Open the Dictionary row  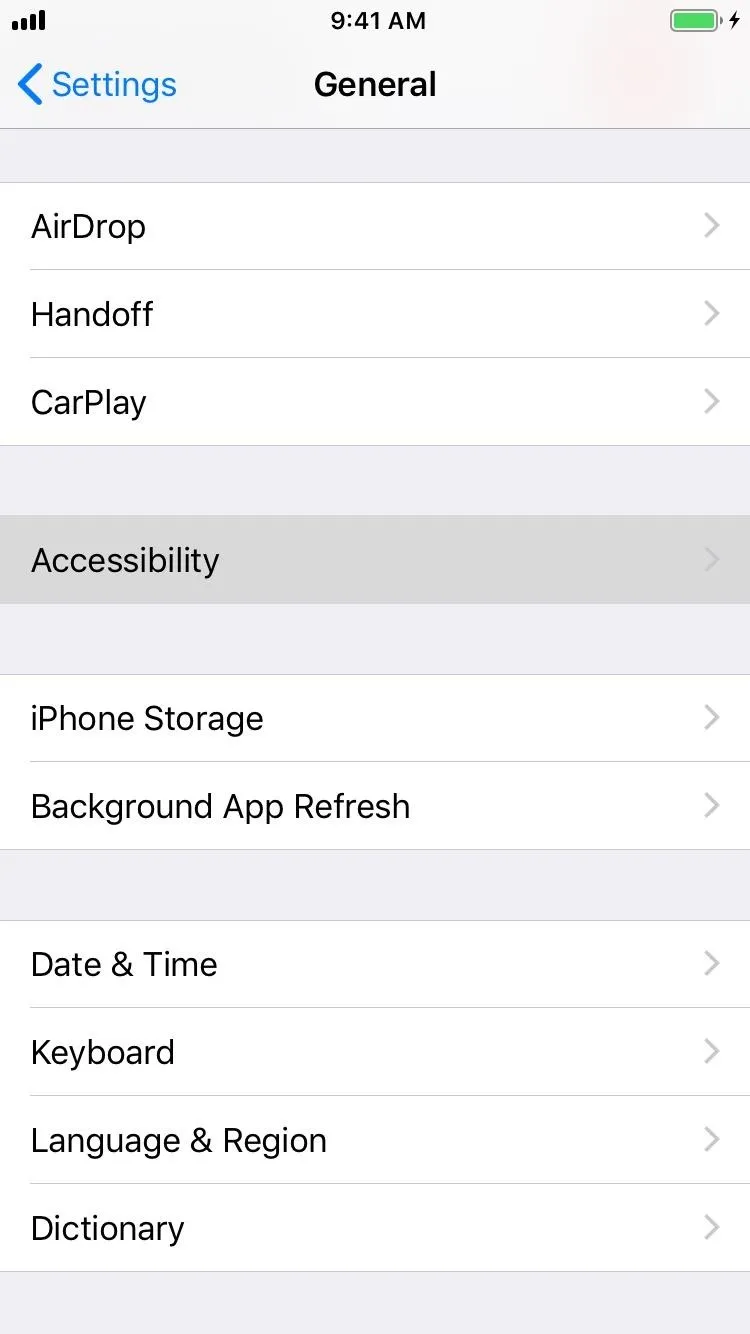(375, 1228)
